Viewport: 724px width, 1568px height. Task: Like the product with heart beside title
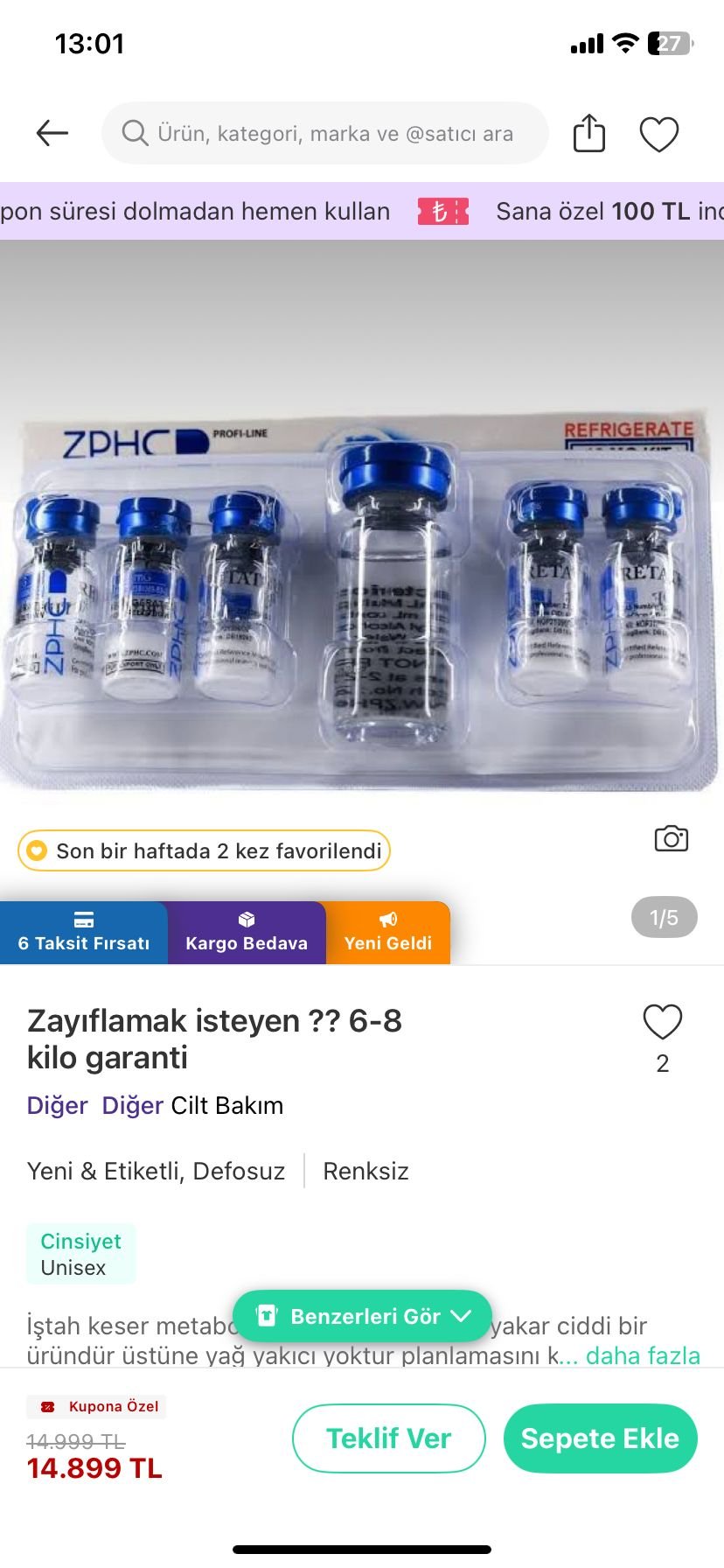pyautogui.click(x=662, y=1022)
